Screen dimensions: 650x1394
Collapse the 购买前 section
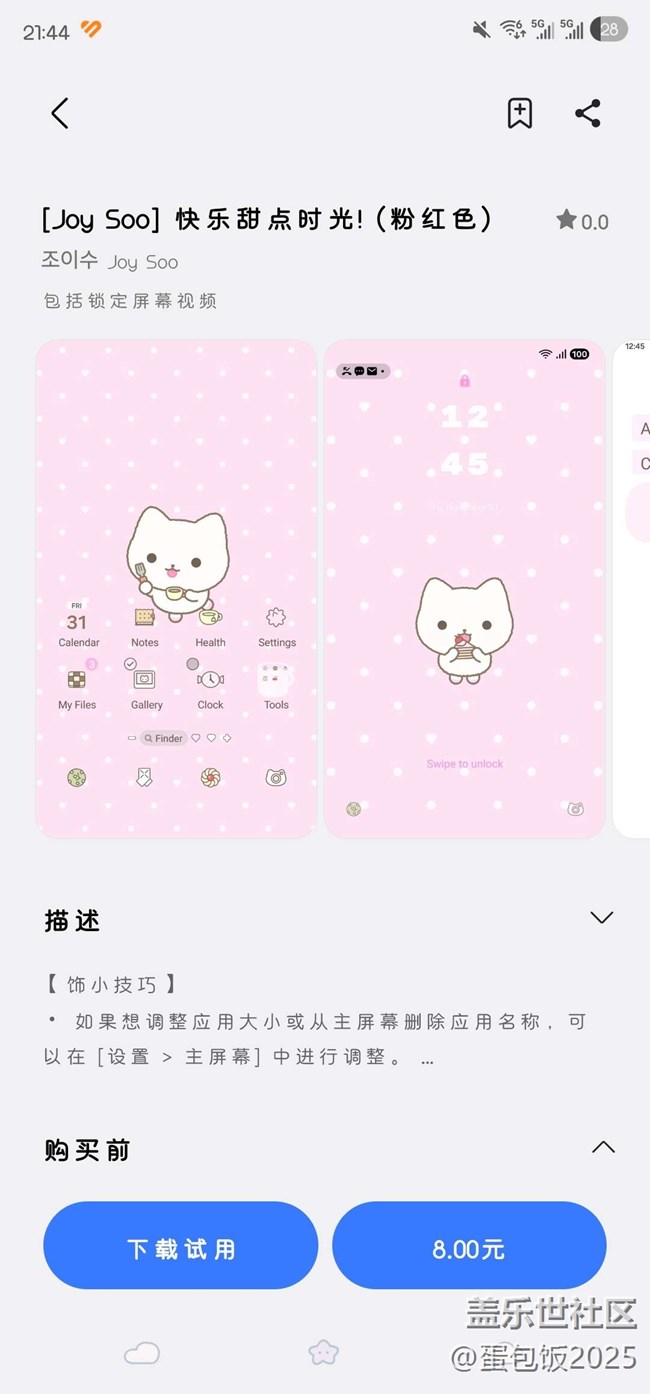click(603, 1148)
